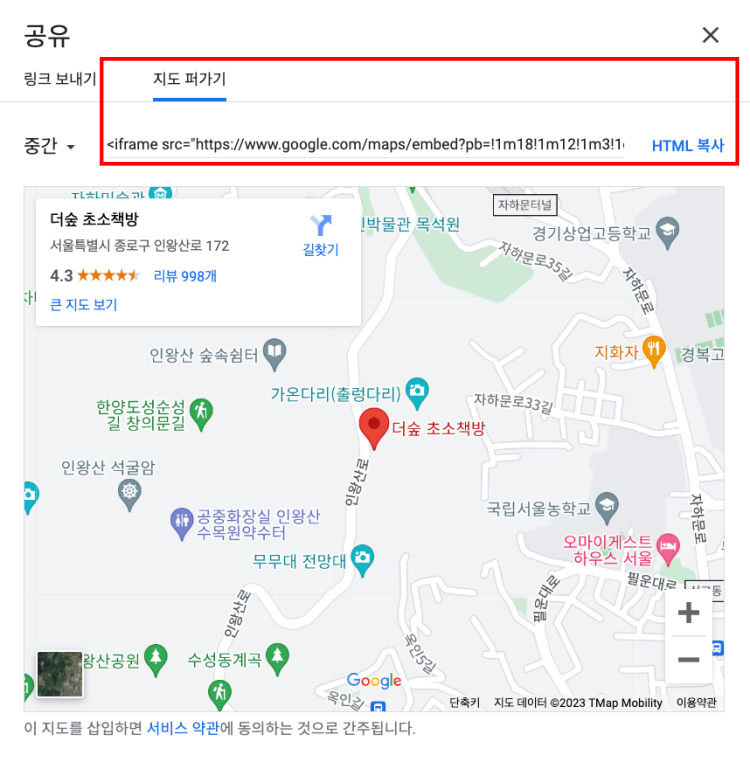This screenshot has width=750, height=762.
Task: Tap the 더숲 초소책방 red pin
Action: pyautogui.click(x=374, y=428)
